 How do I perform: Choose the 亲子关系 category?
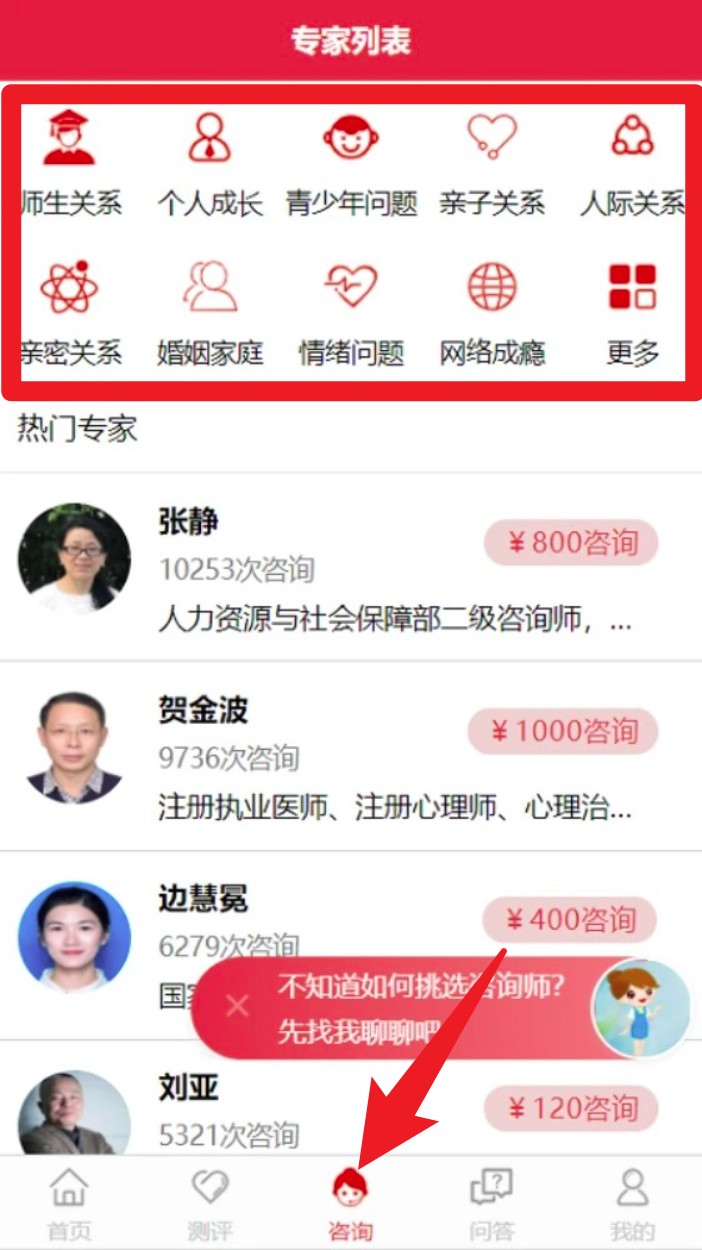(x=492, y=165)
